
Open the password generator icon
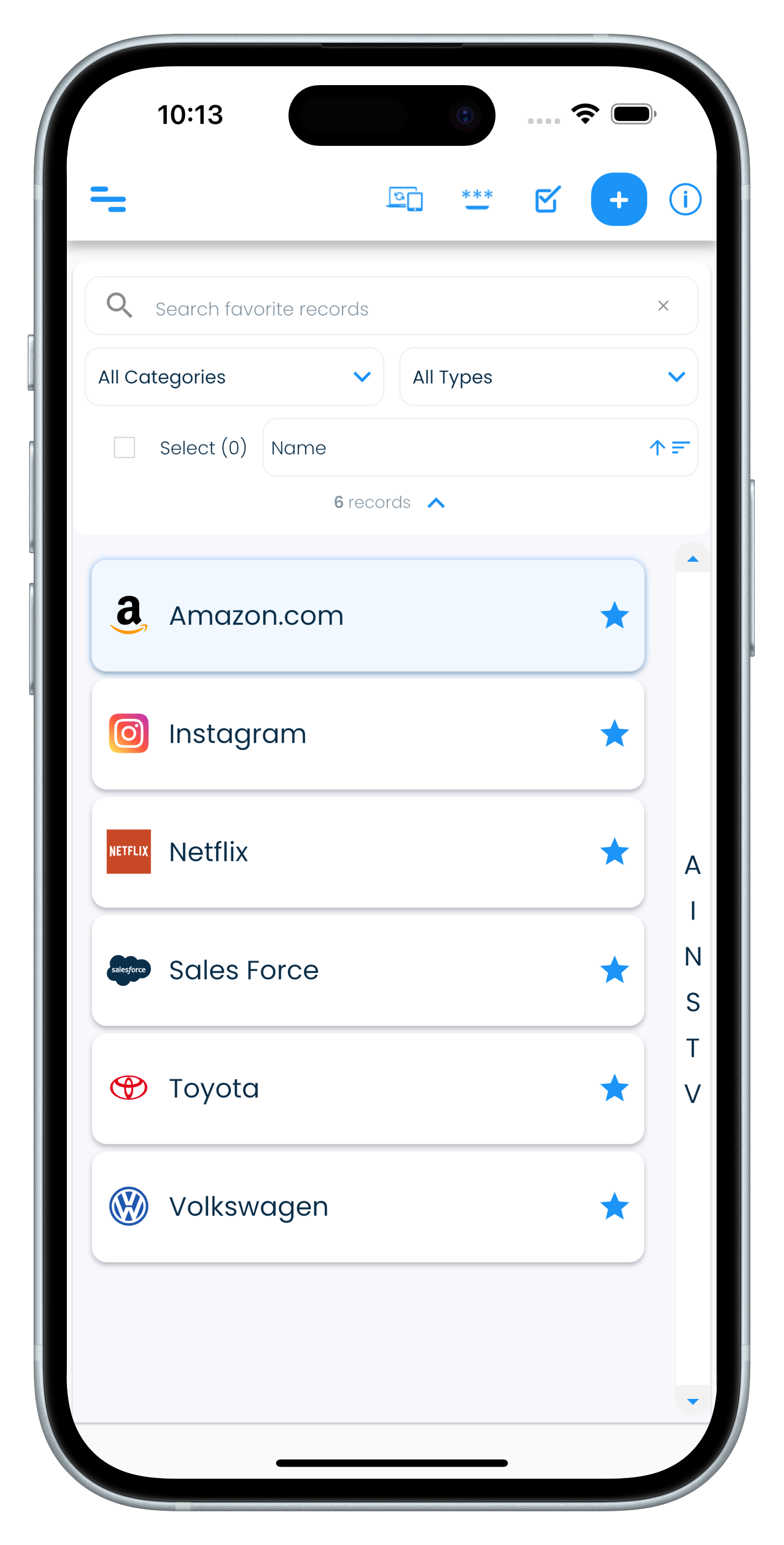tap(477, 199)
